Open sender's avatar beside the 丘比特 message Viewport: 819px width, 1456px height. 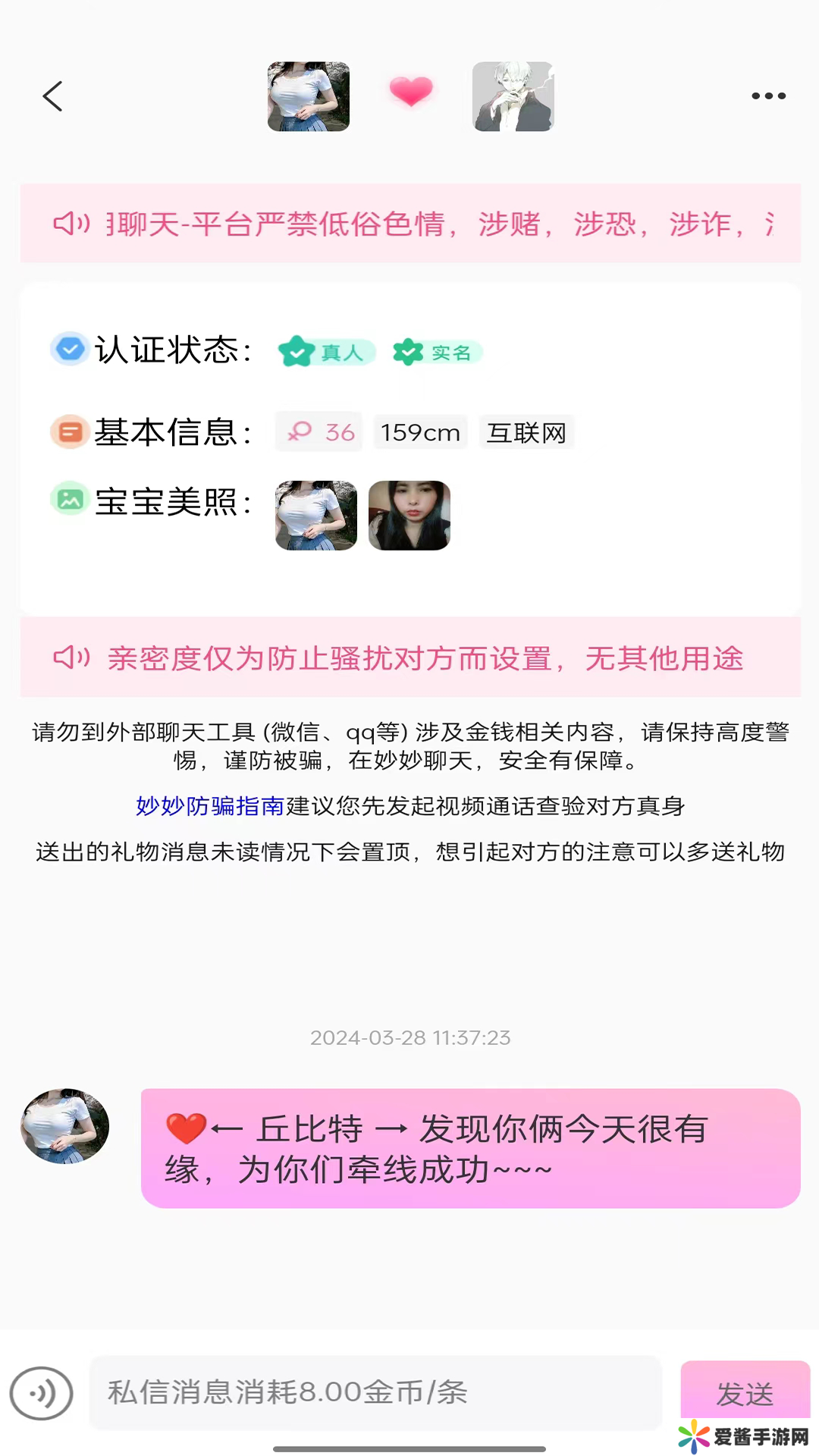[65, 1126]
